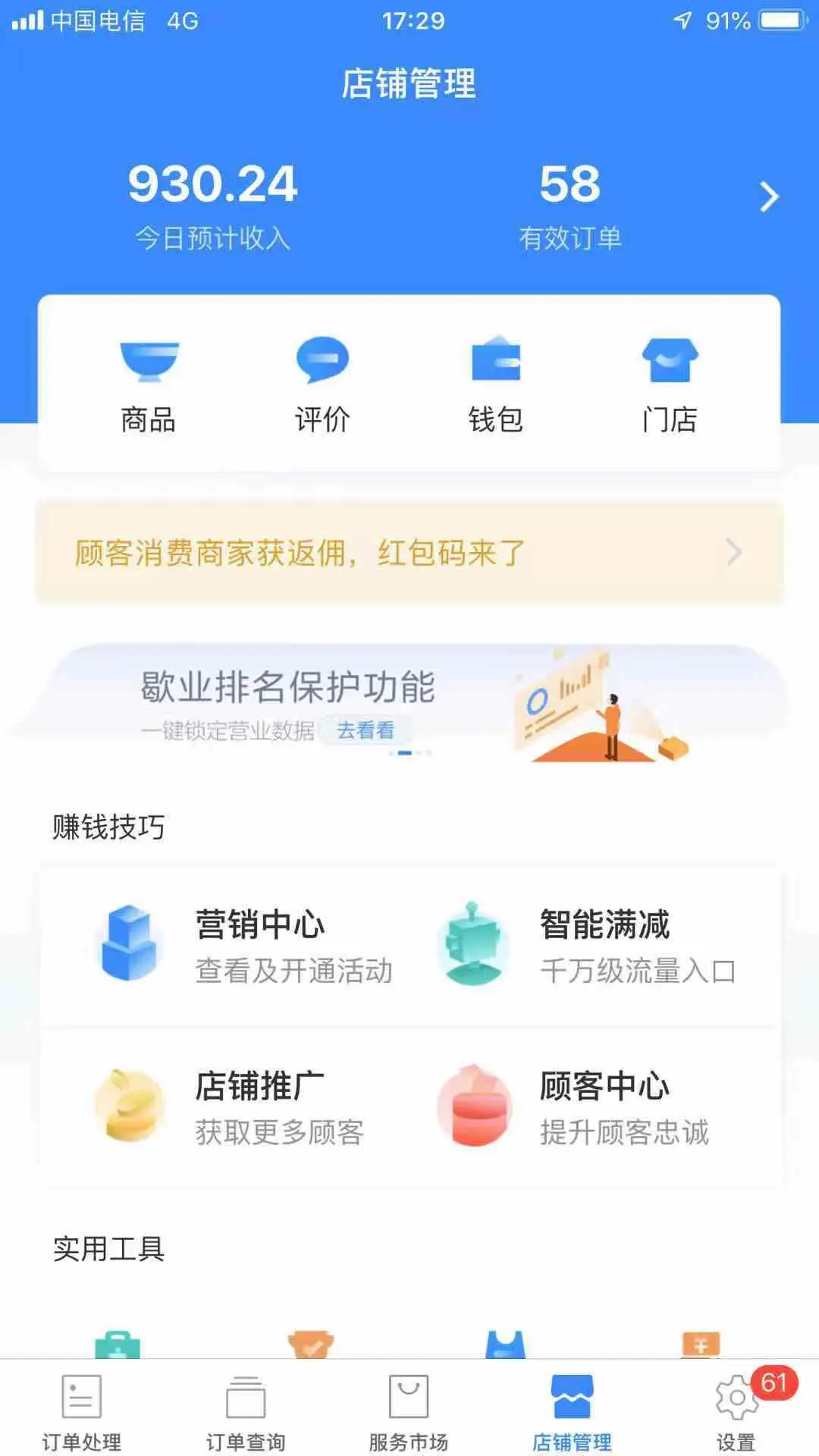Open the 设置 settings tab
The image size is (819, 1456).
[x=736, y=1410]
